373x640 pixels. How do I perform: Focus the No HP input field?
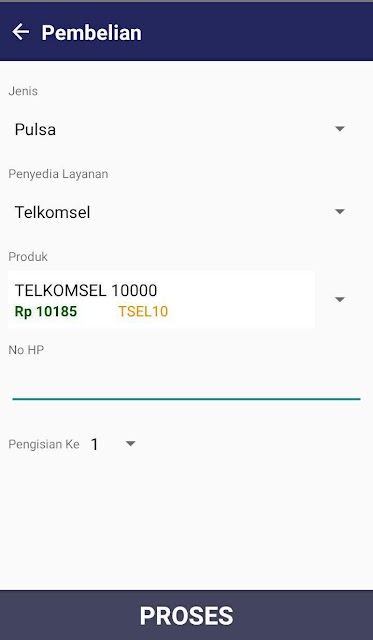click(186, 382)
